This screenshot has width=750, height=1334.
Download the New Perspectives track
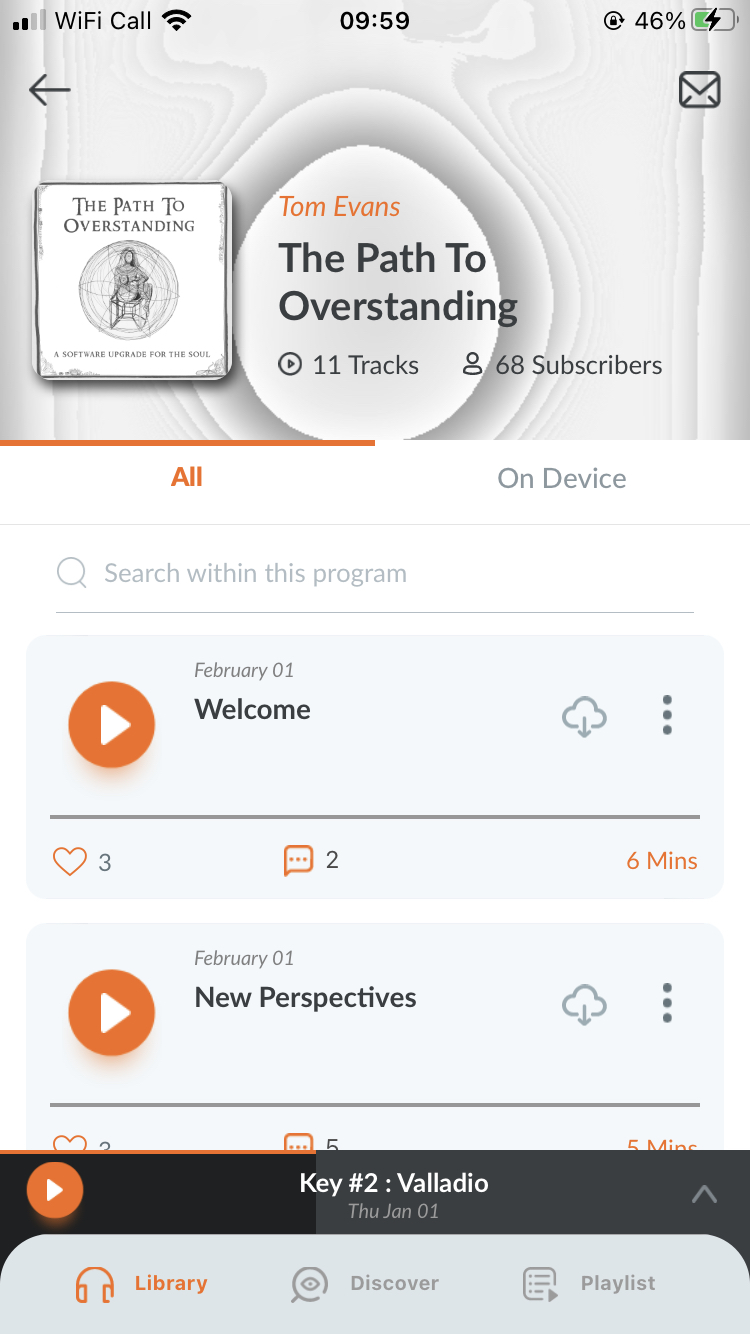585,1005
